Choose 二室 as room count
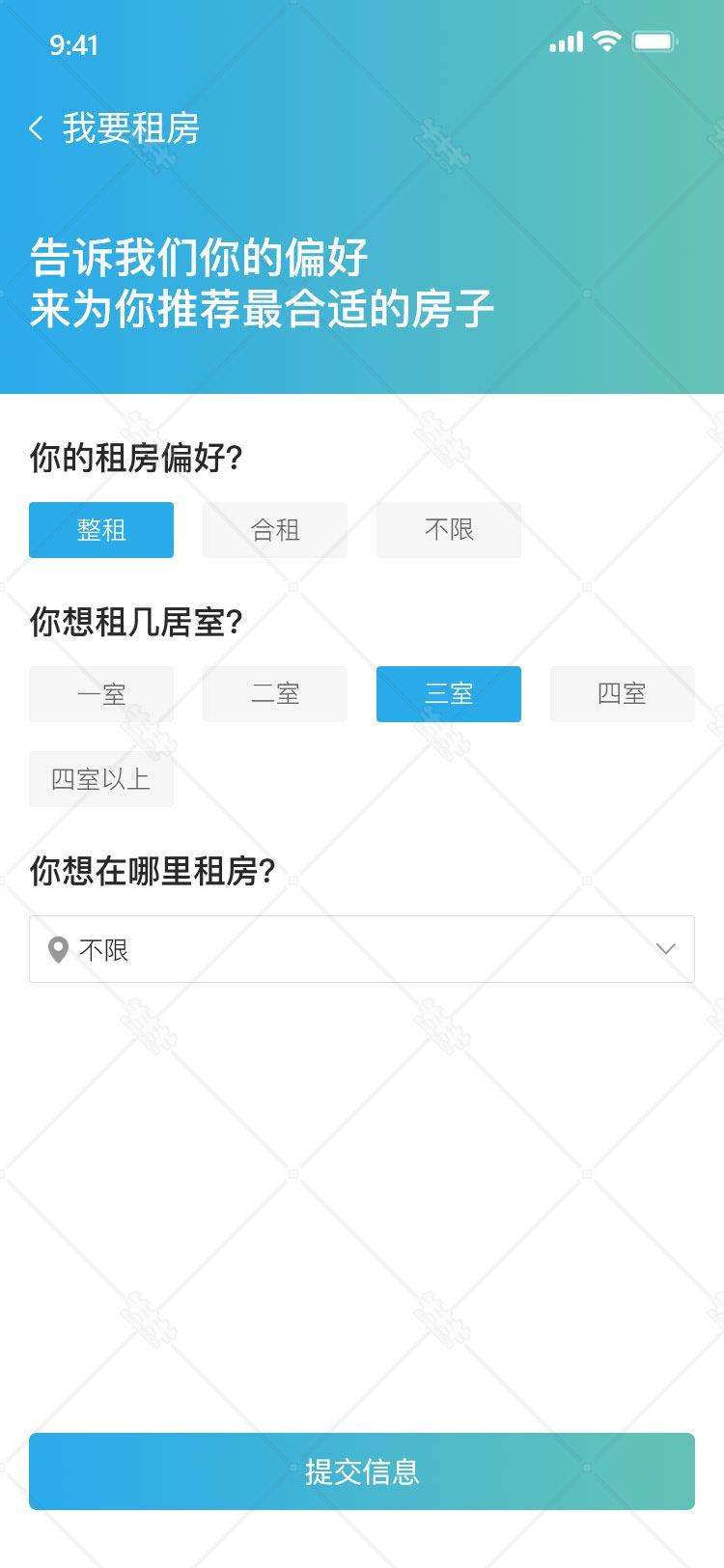Image resolution: width=724 pixels, height=1568 pixels. 275,694
